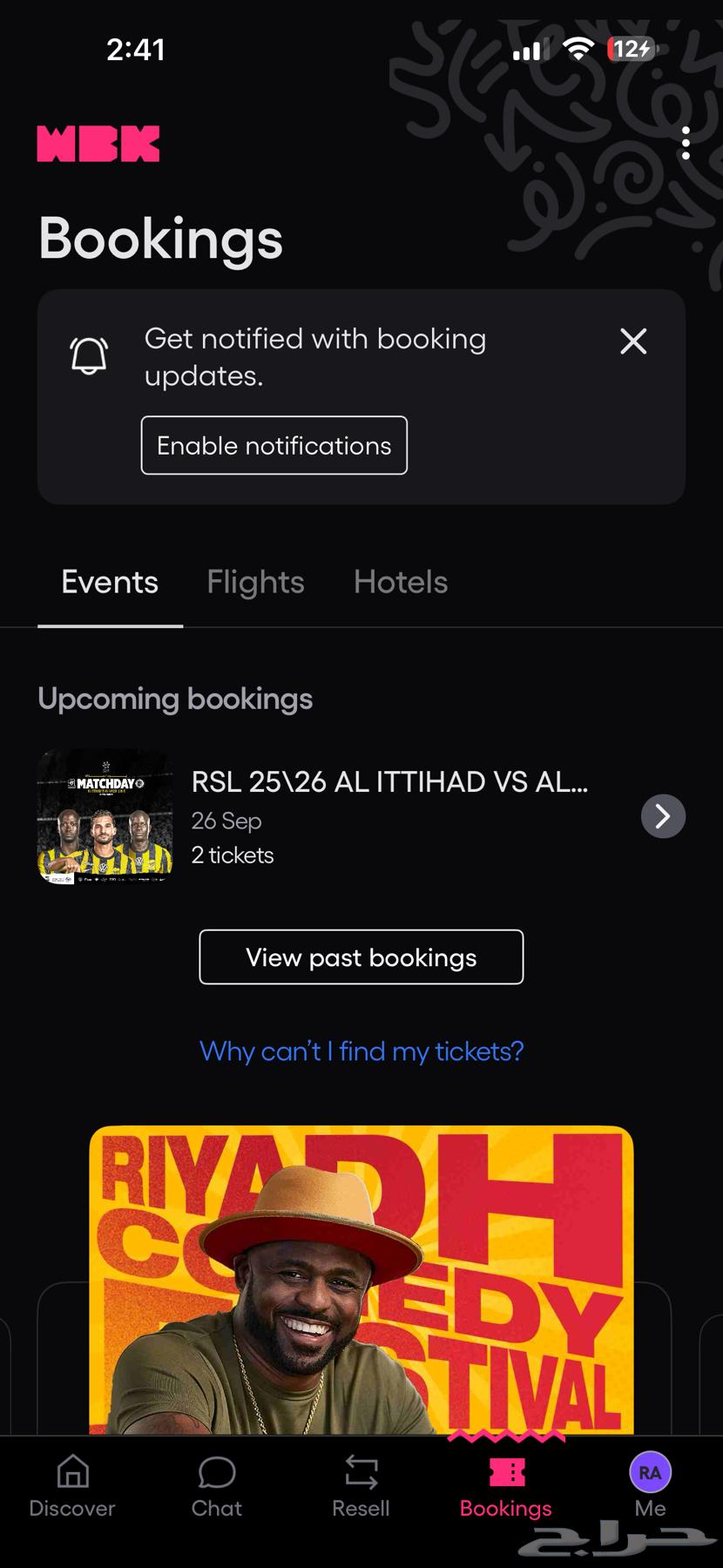Click the pink zigzag carousel indicator
The height and width of the screenshot is (1568, 723).
click(505, 1434)
